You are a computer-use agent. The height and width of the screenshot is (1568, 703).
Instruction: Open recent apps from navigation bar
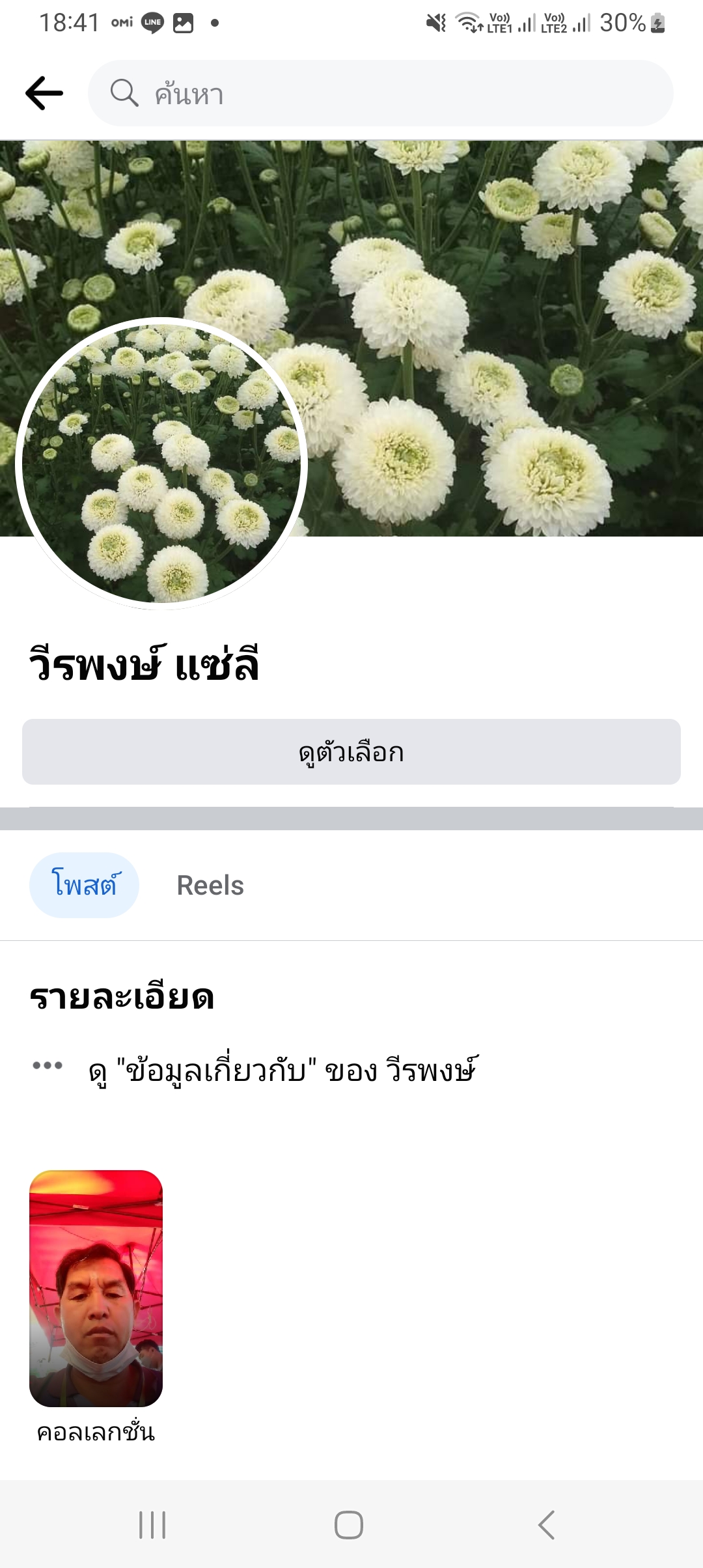[x=153, y=1525]
